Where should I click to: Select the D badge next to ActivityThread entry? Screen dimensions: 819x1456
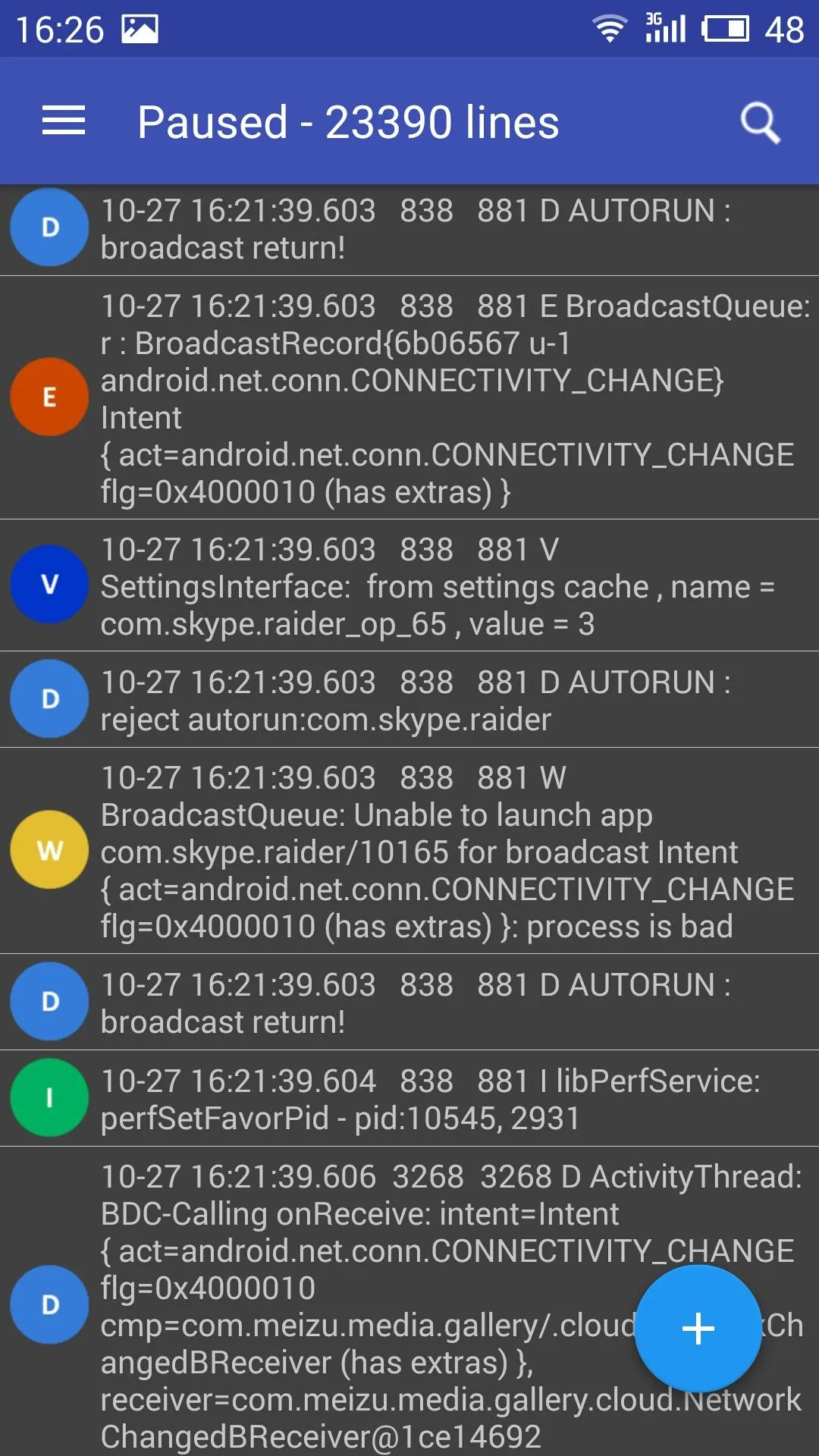pyautogui.click(x=49, y=1306)
